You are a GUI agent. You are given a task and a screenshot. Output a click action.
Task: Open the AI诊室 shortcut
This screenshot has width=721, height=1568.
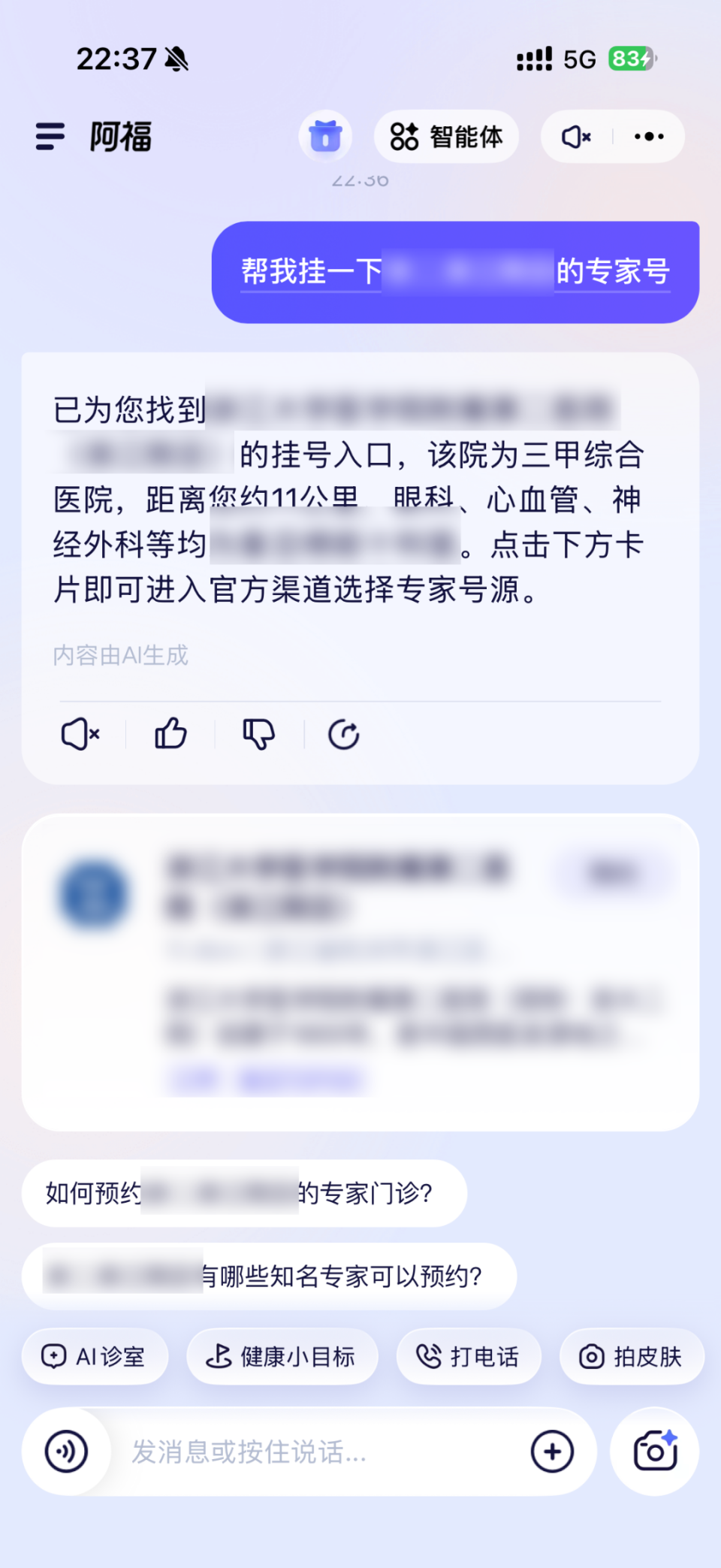click(x=95, y=1356)
